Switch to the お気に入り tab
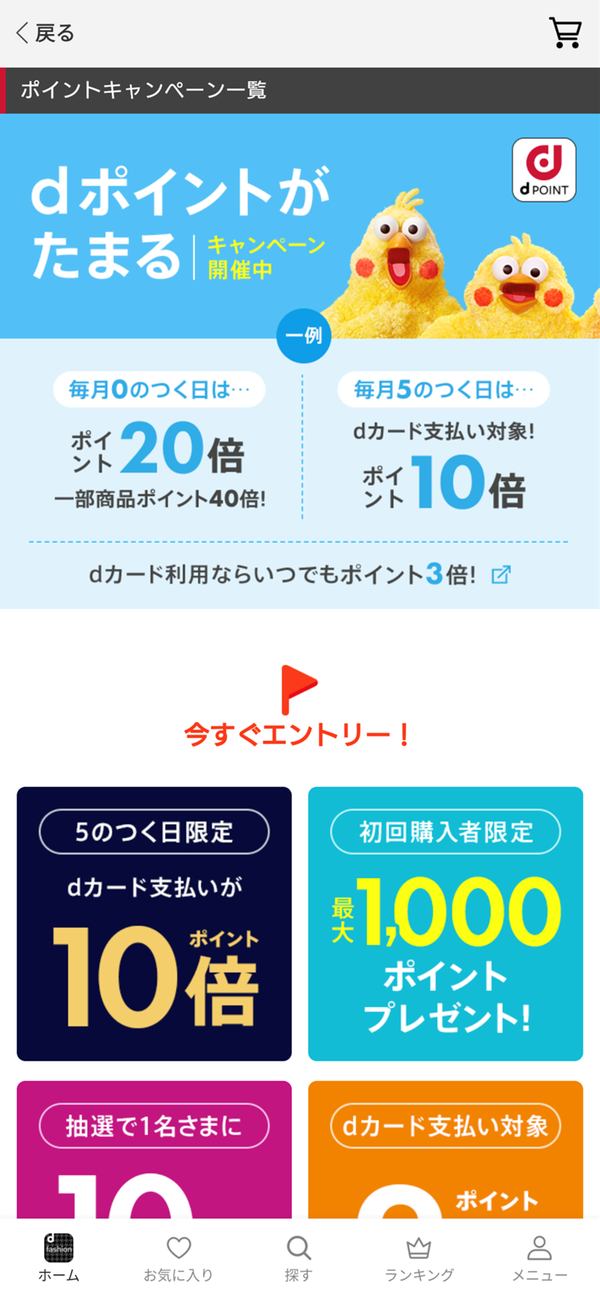 (x=178, y=1258)
